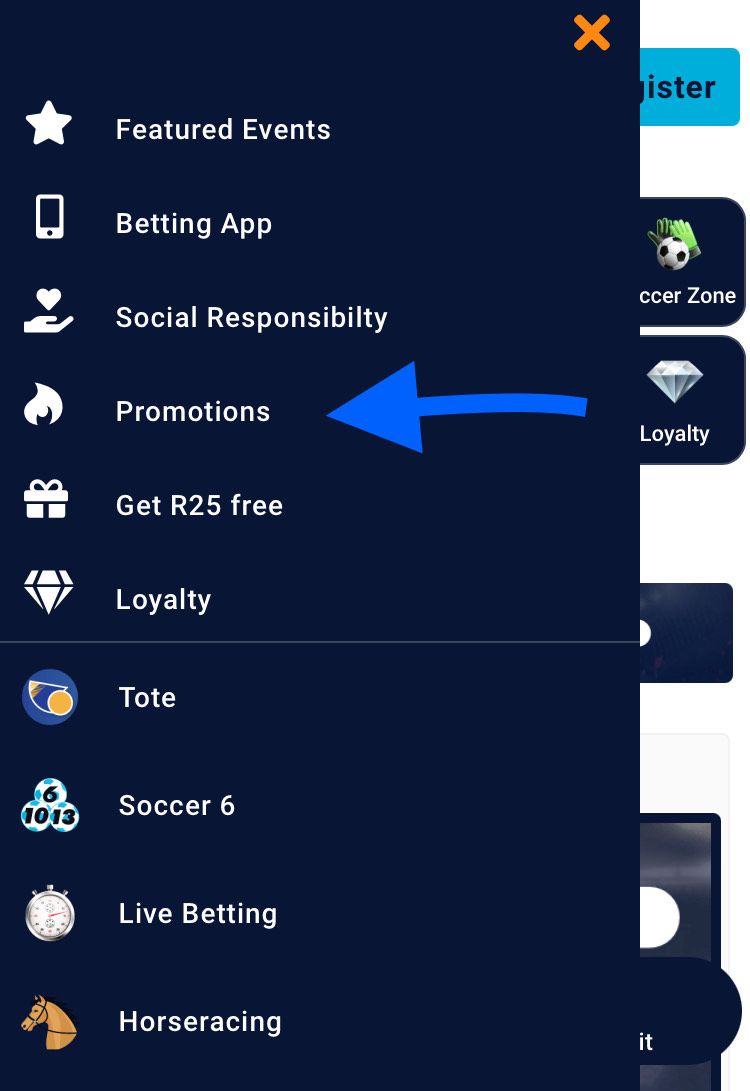Viewport: 750px width, 1091px height.
Task: Open the Soccer Zone tile
Action: (692, 262)
